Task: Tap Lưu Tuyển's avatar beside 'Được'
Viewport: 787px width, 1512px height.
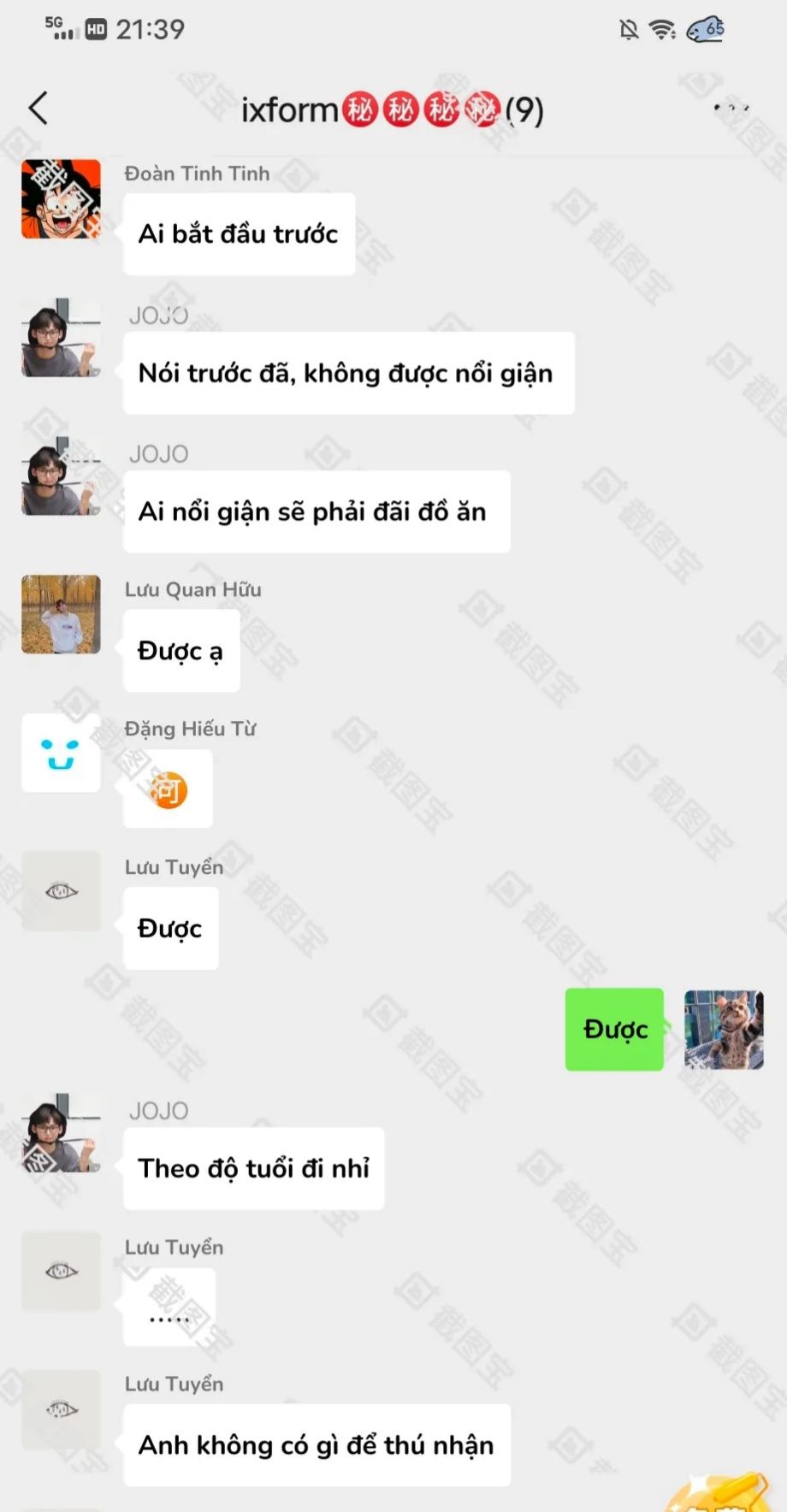Action: pyautogui.click(x=61, y=891)
